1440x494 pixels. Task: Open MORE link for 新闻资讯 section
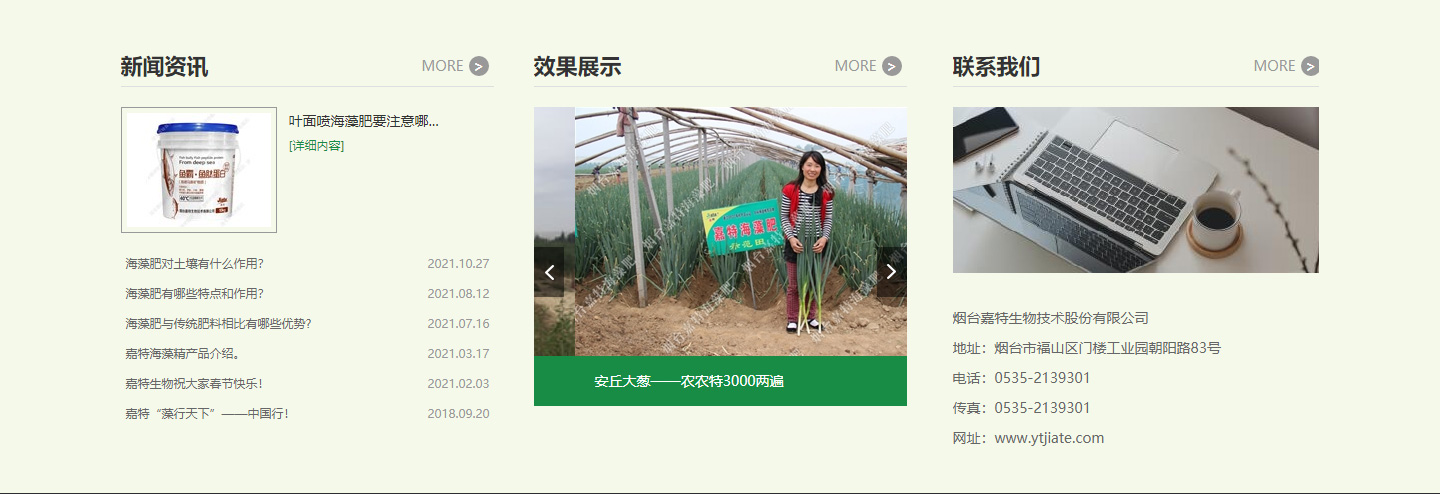455,66
